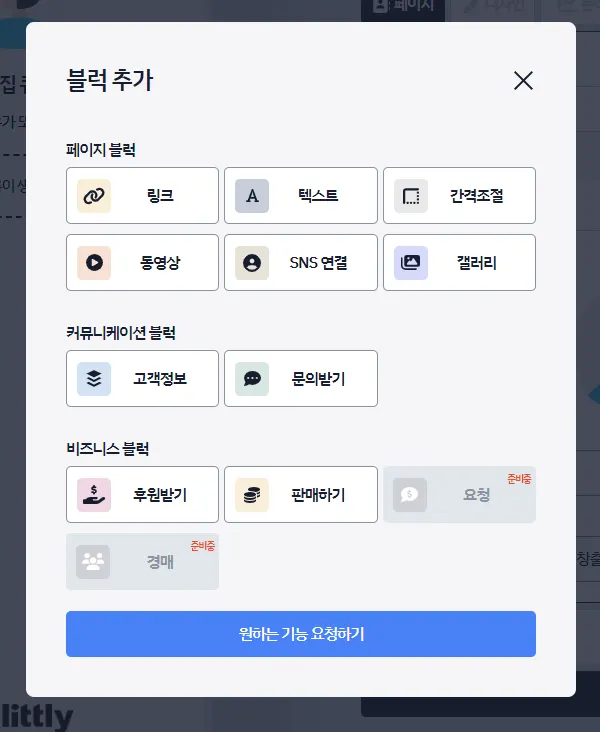Choose the 후원받기 block
Screen dimensions: 600x732
point(142,495)
